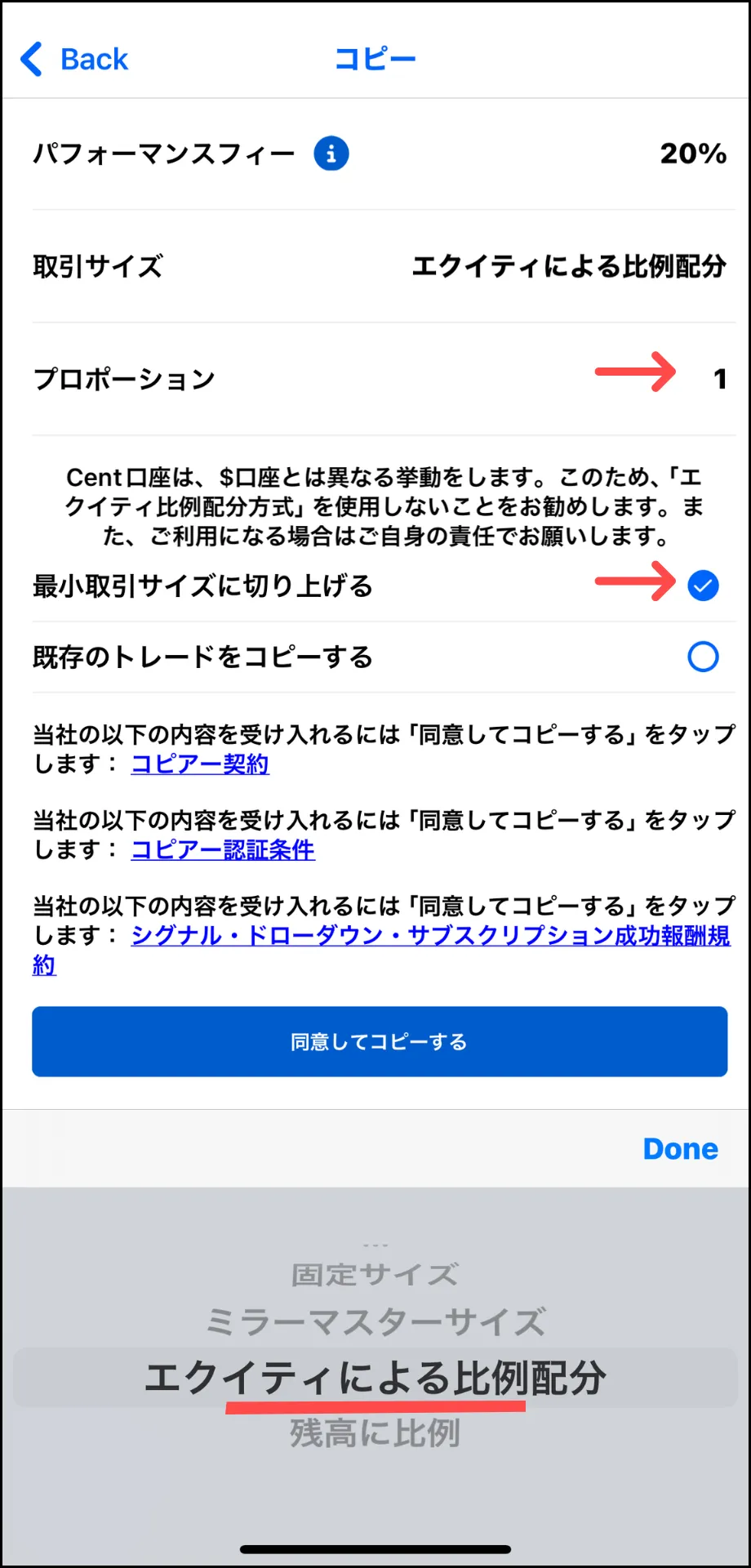Select 固定サイズ in the picker
Image resolution: width=751 pixels, height=1568 pixels.
coord(375,1275)
